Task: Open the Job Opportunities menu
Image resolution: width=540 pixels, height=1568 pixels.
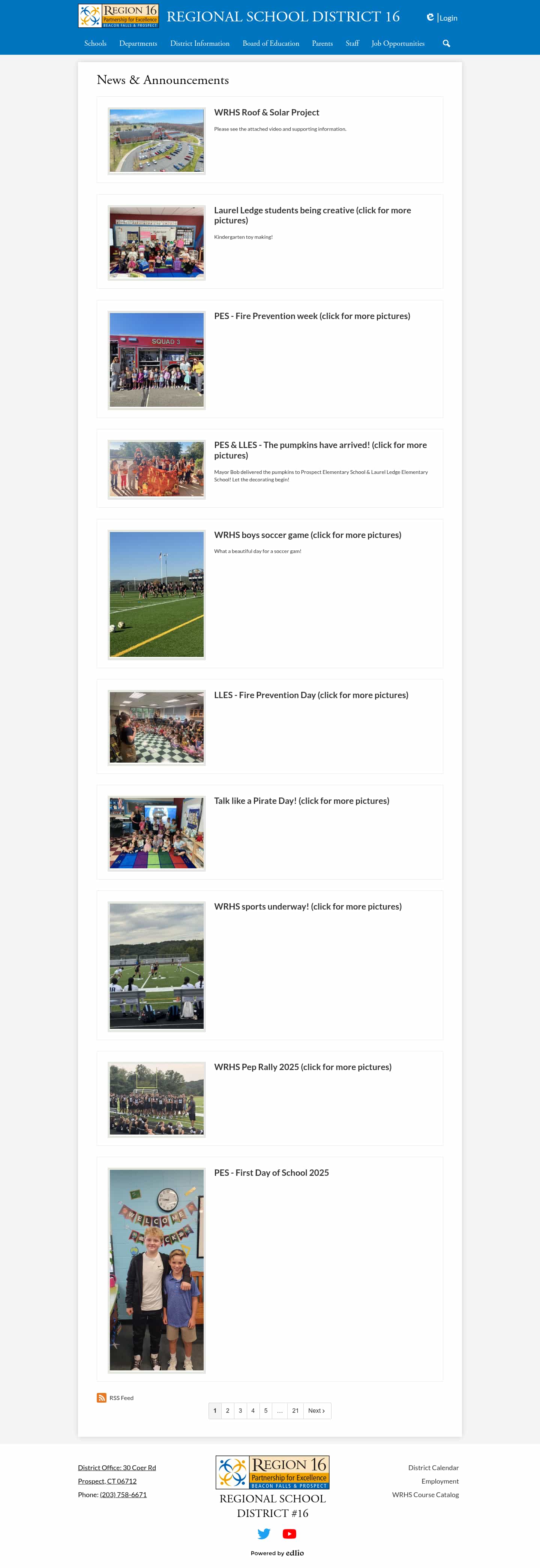Action: 397,43
